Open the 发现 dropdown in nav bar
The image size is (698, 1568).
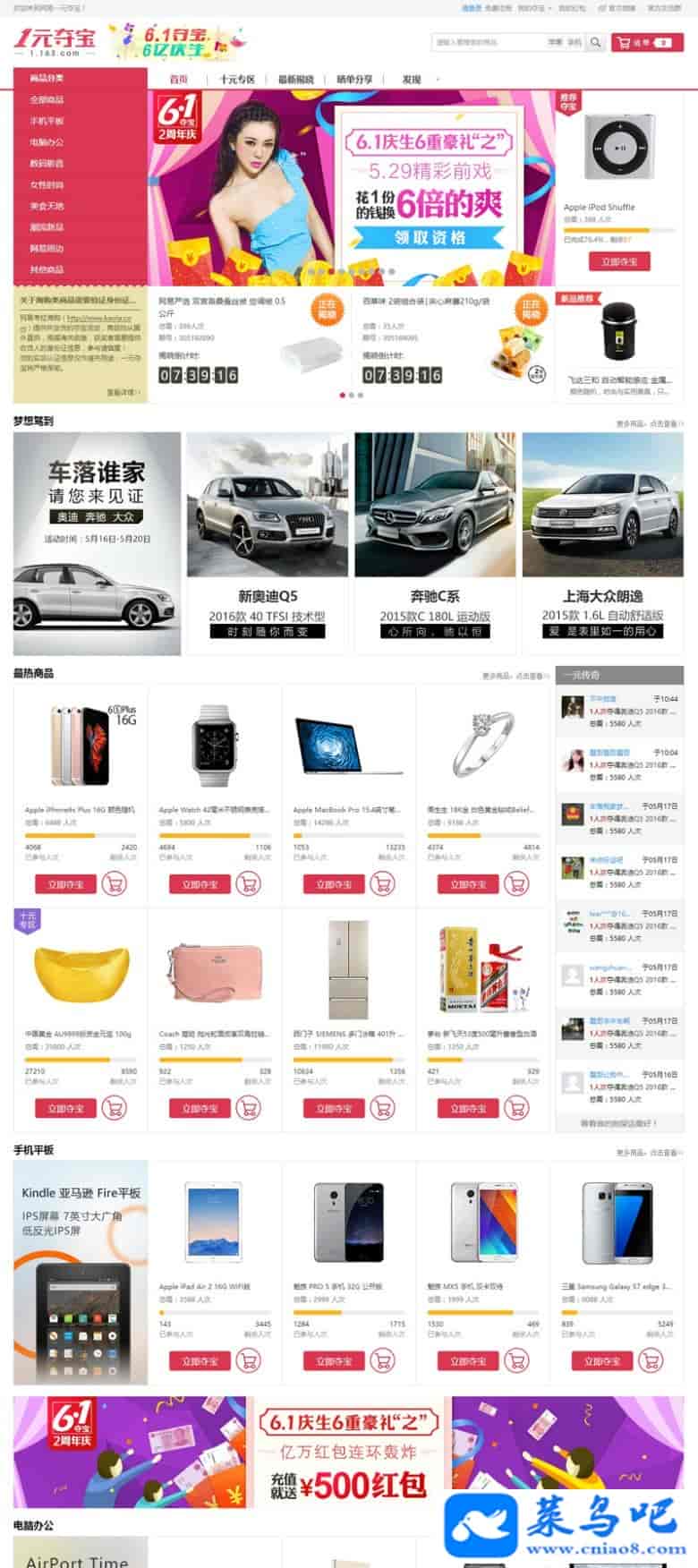click(413, 80)
